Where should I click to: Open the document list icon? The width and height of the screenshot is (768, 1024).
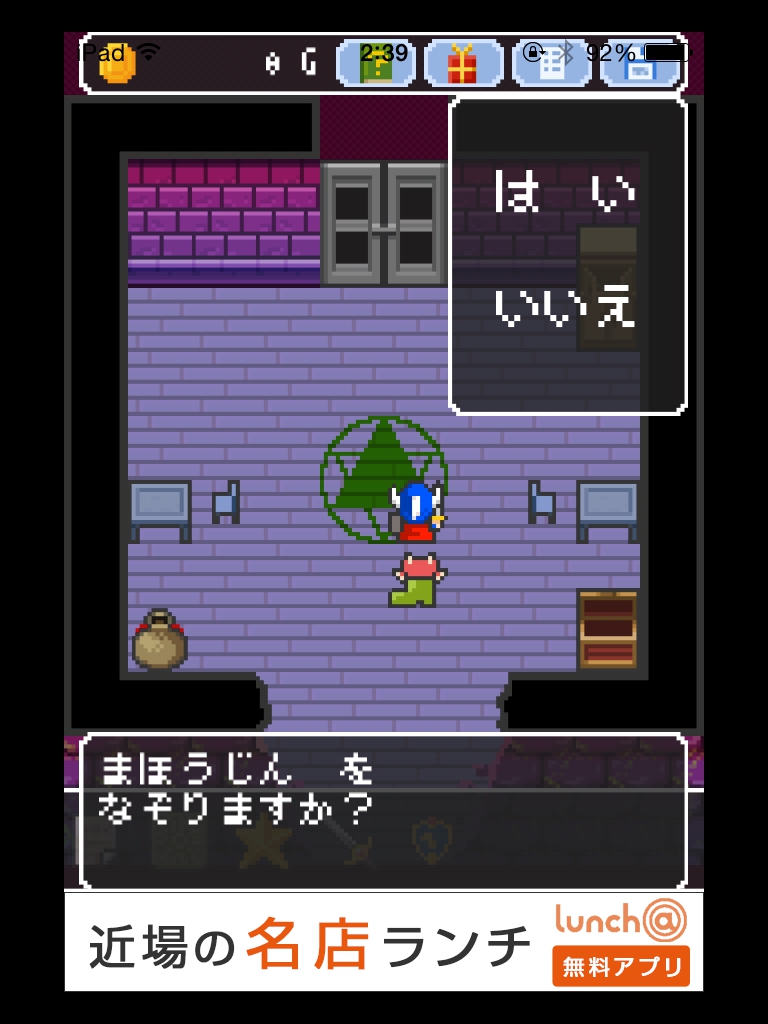point(551,64)
